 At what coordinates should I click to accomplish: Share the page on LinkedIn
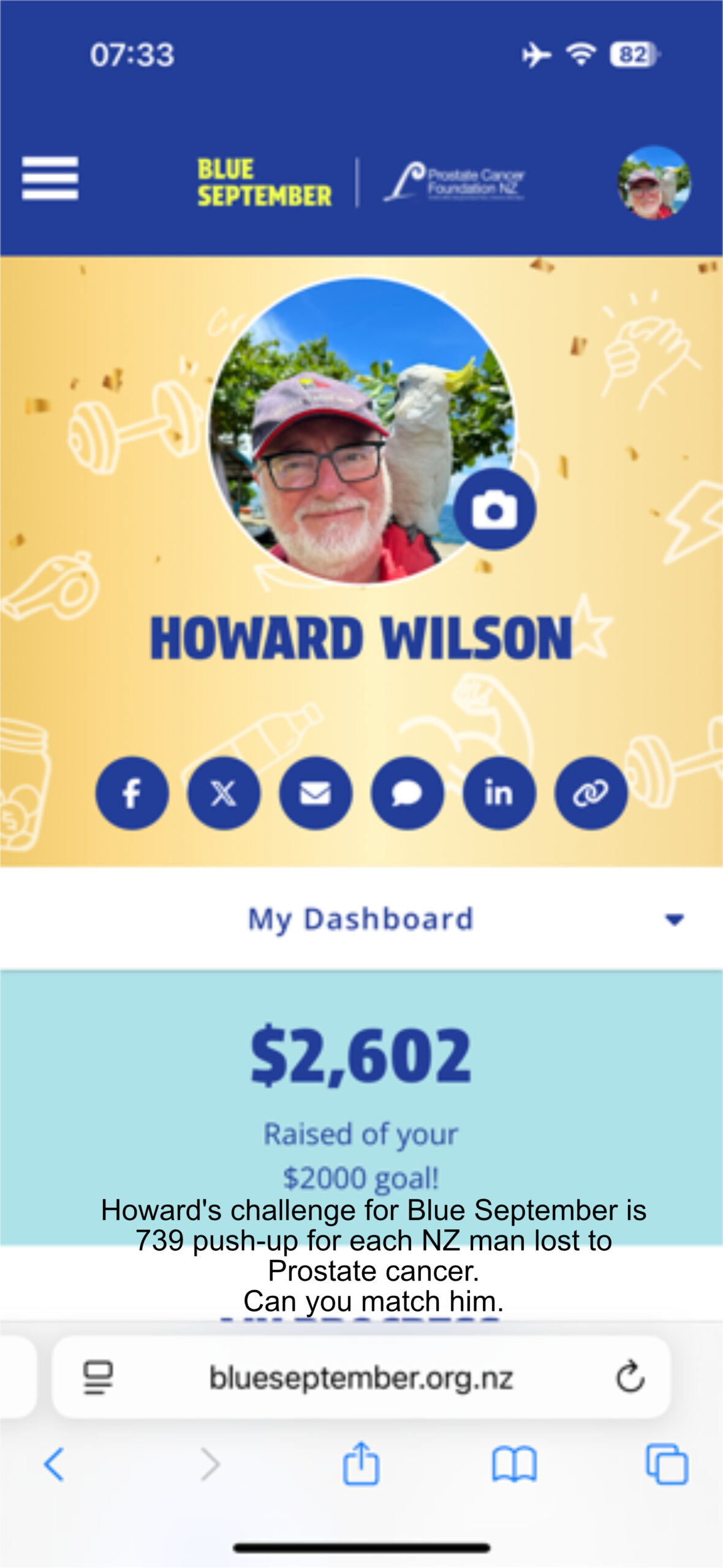pyautogui.click(x=499, y=793)
